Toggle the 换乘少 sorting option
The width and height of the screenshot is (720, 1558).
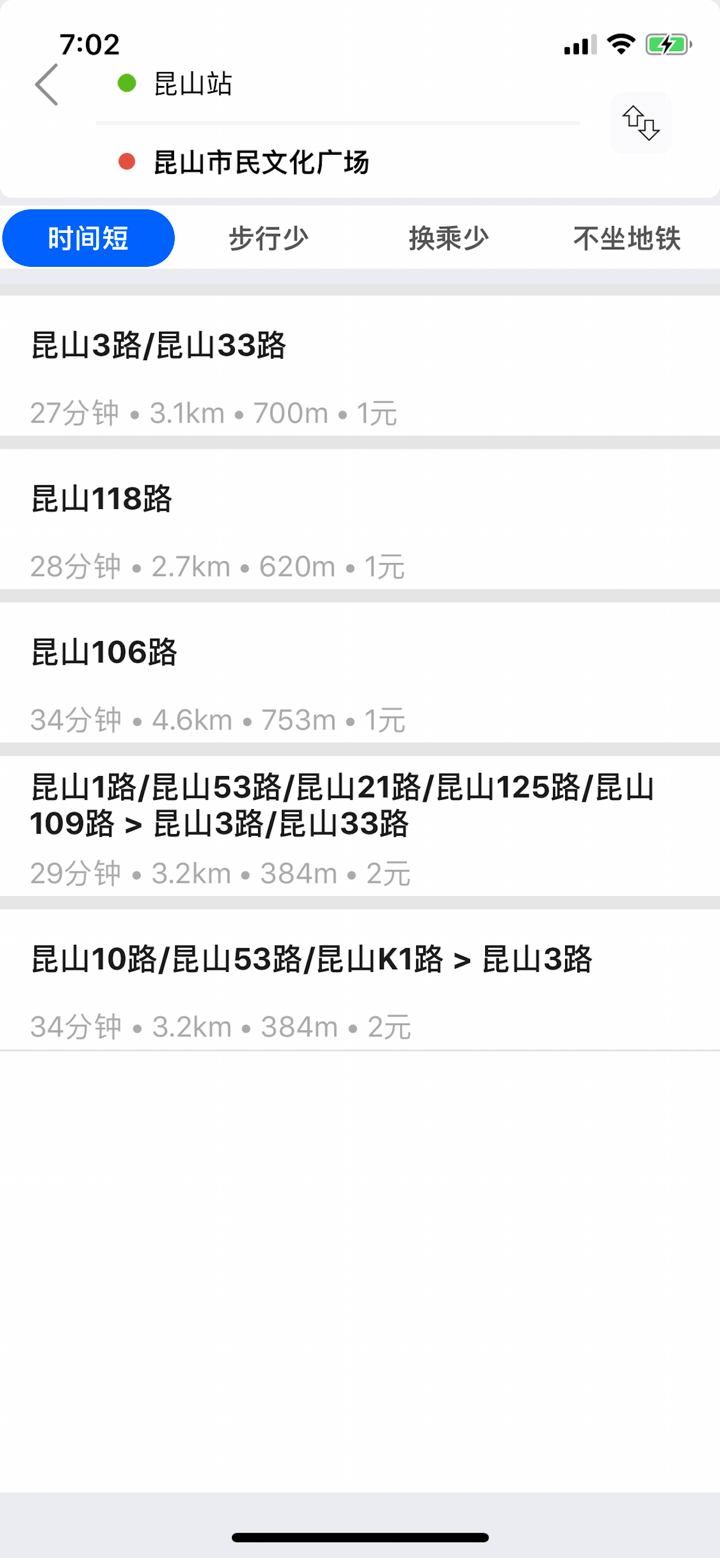tap(448, 238)
